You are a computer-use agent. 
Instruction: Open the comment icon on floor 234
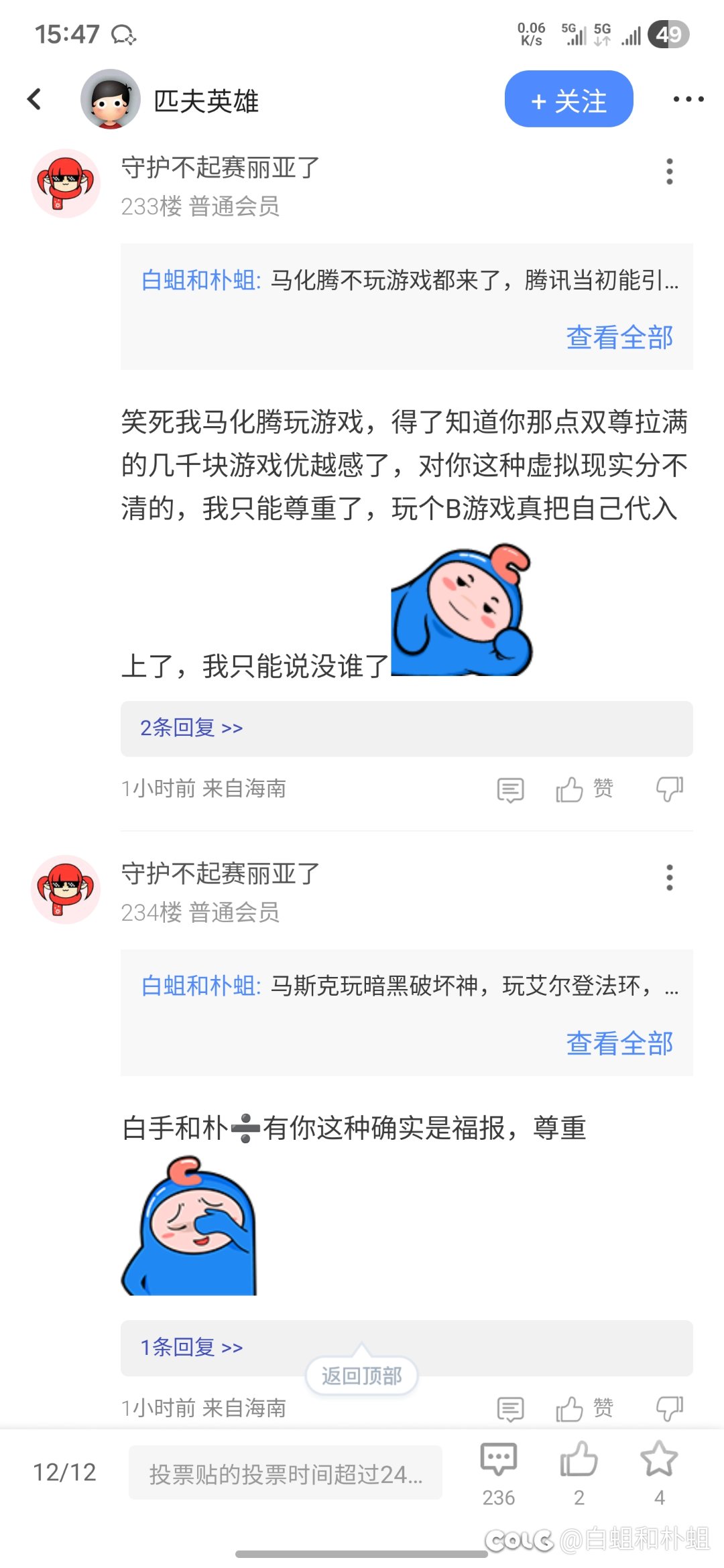[509, 1407]
